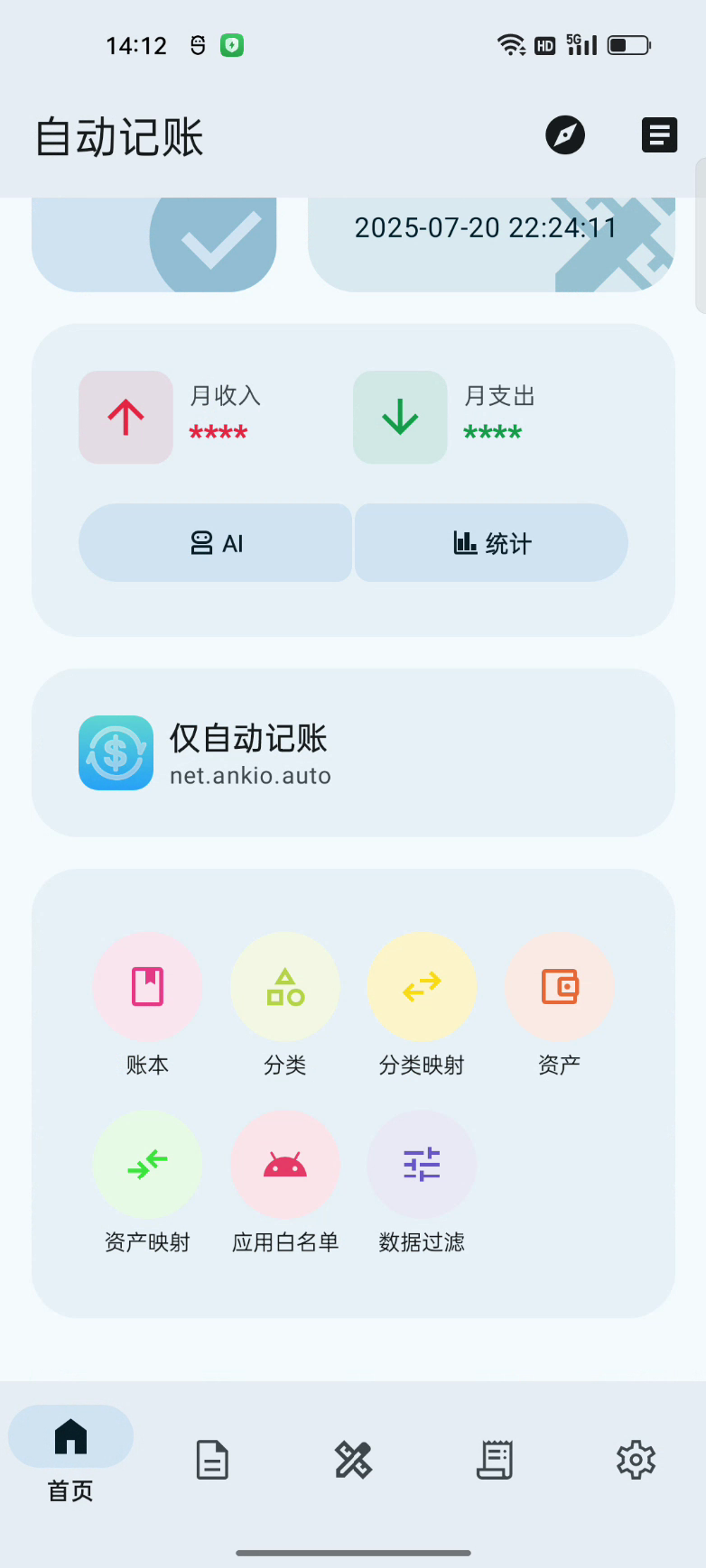Open the orders tab in bottom navigation
This screenshot has width=706, height=1568.
(494, 1459)
